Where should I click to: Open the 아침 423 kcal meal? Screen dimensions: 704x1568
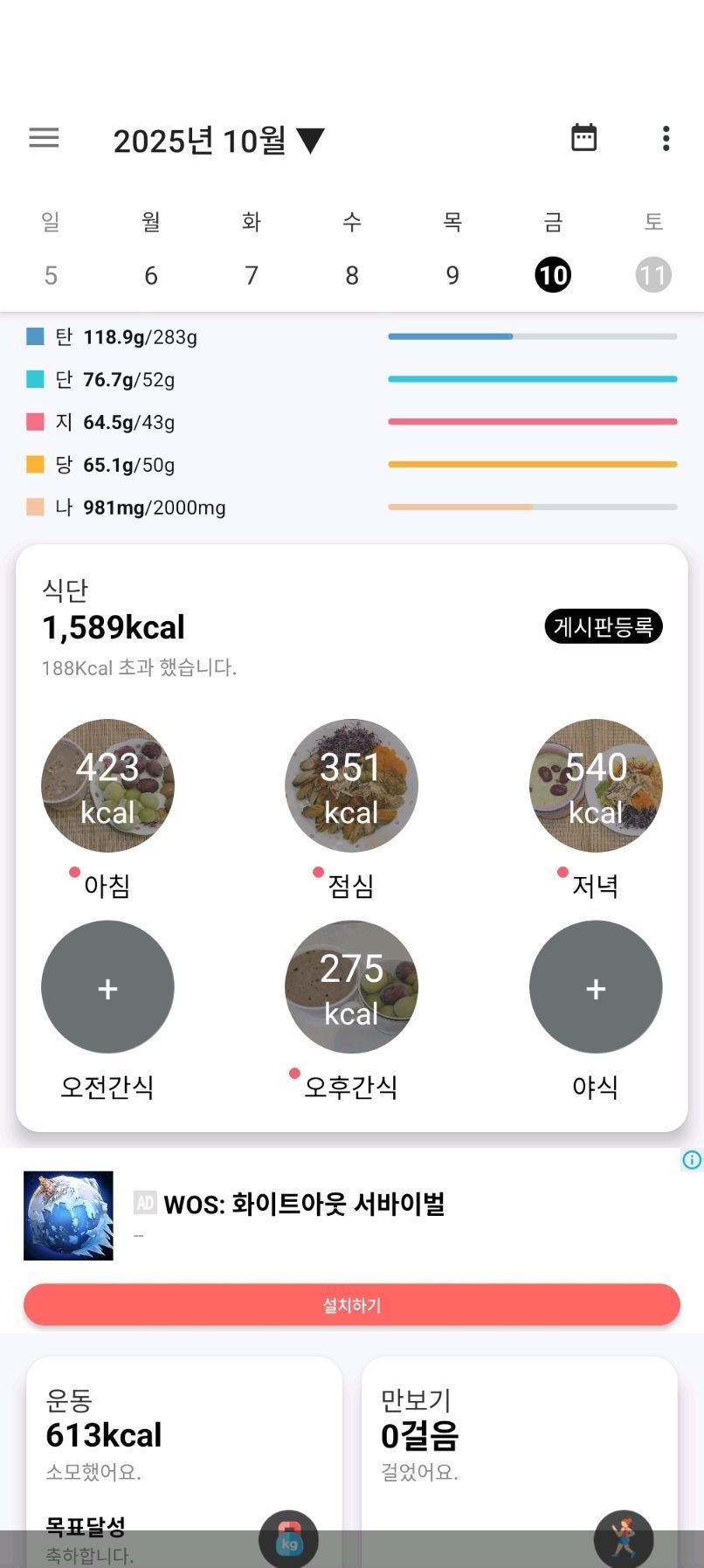[107, 785]
